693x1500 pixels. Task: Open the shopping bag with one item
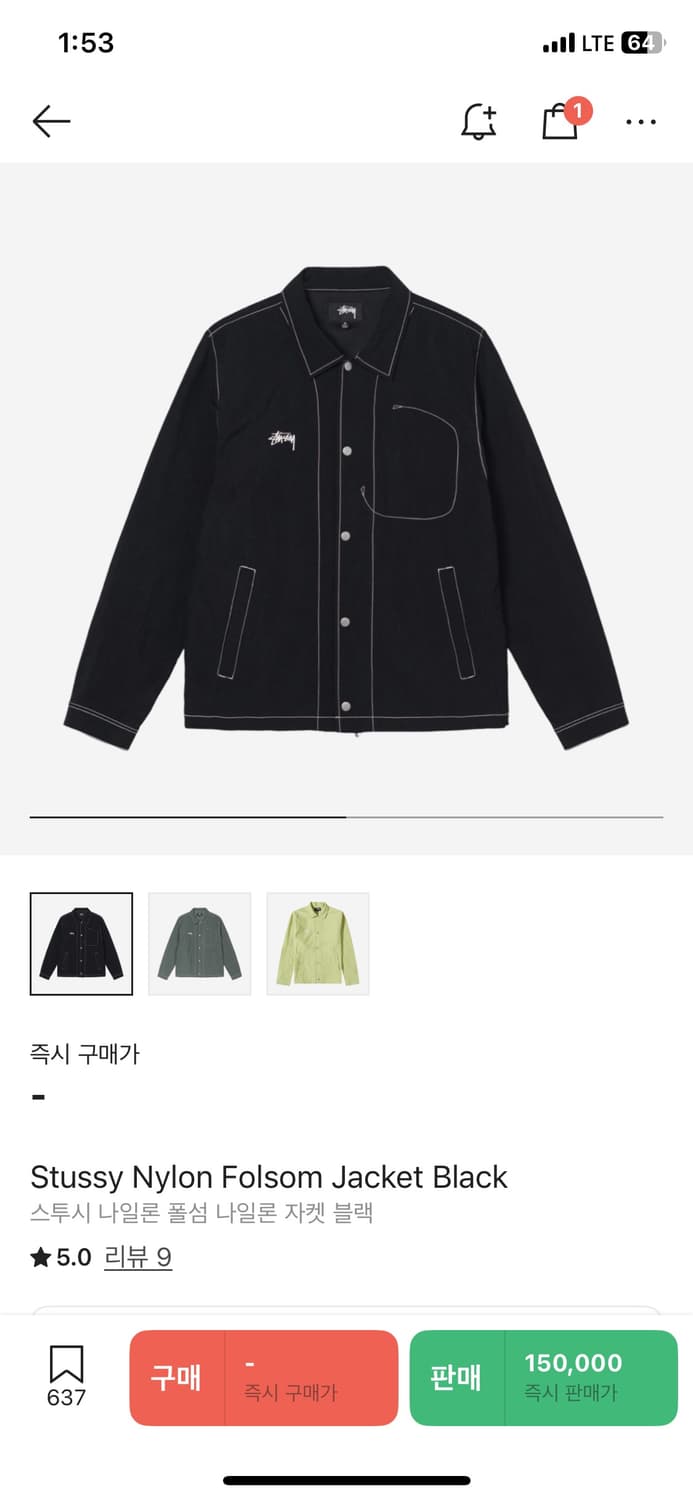[560, 122]
